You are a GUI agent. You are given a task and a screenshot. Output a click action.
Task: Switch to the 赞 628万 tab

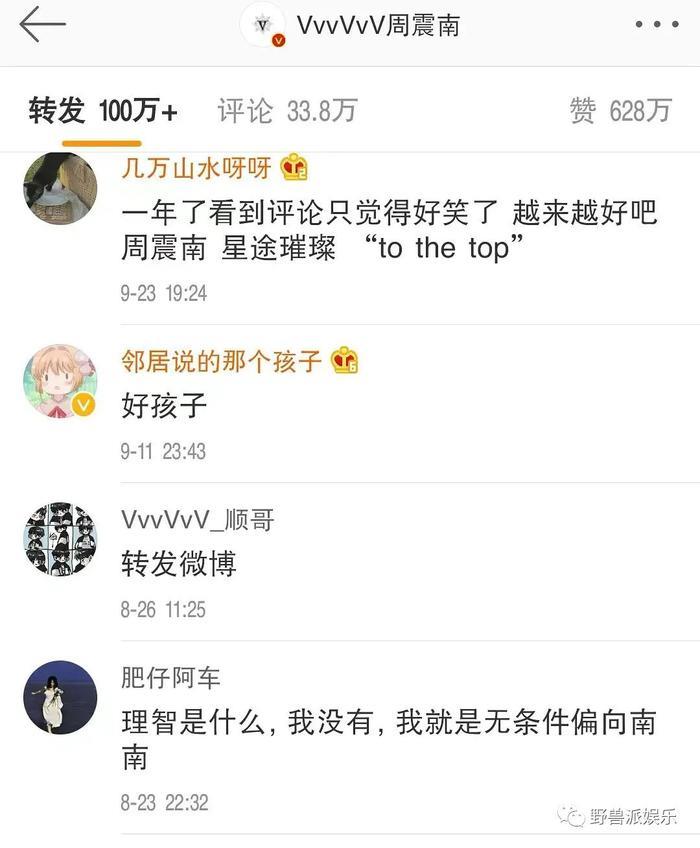620,111
